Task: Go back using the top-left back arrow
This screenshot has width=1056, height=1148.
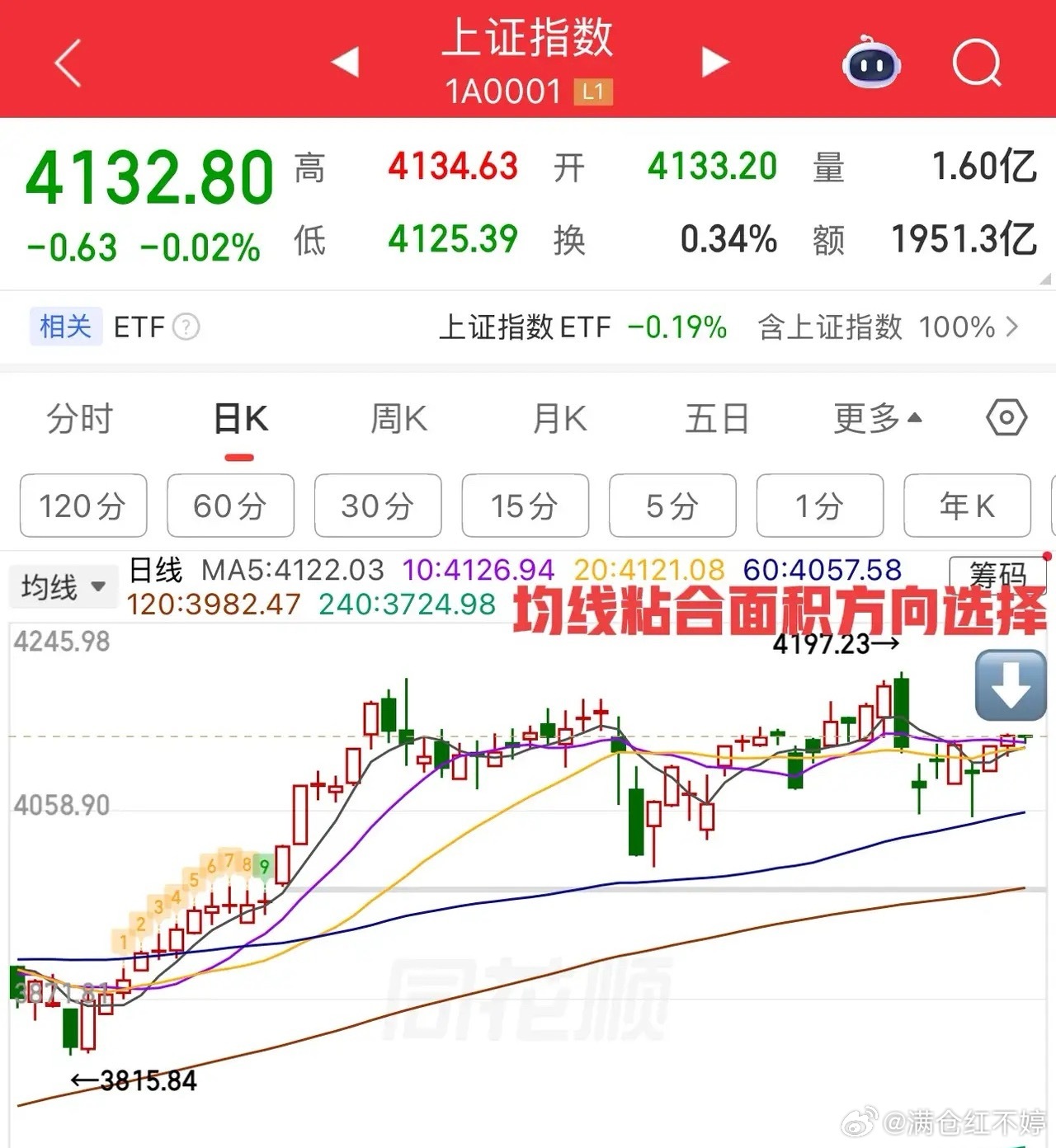Action: (68, 62)
